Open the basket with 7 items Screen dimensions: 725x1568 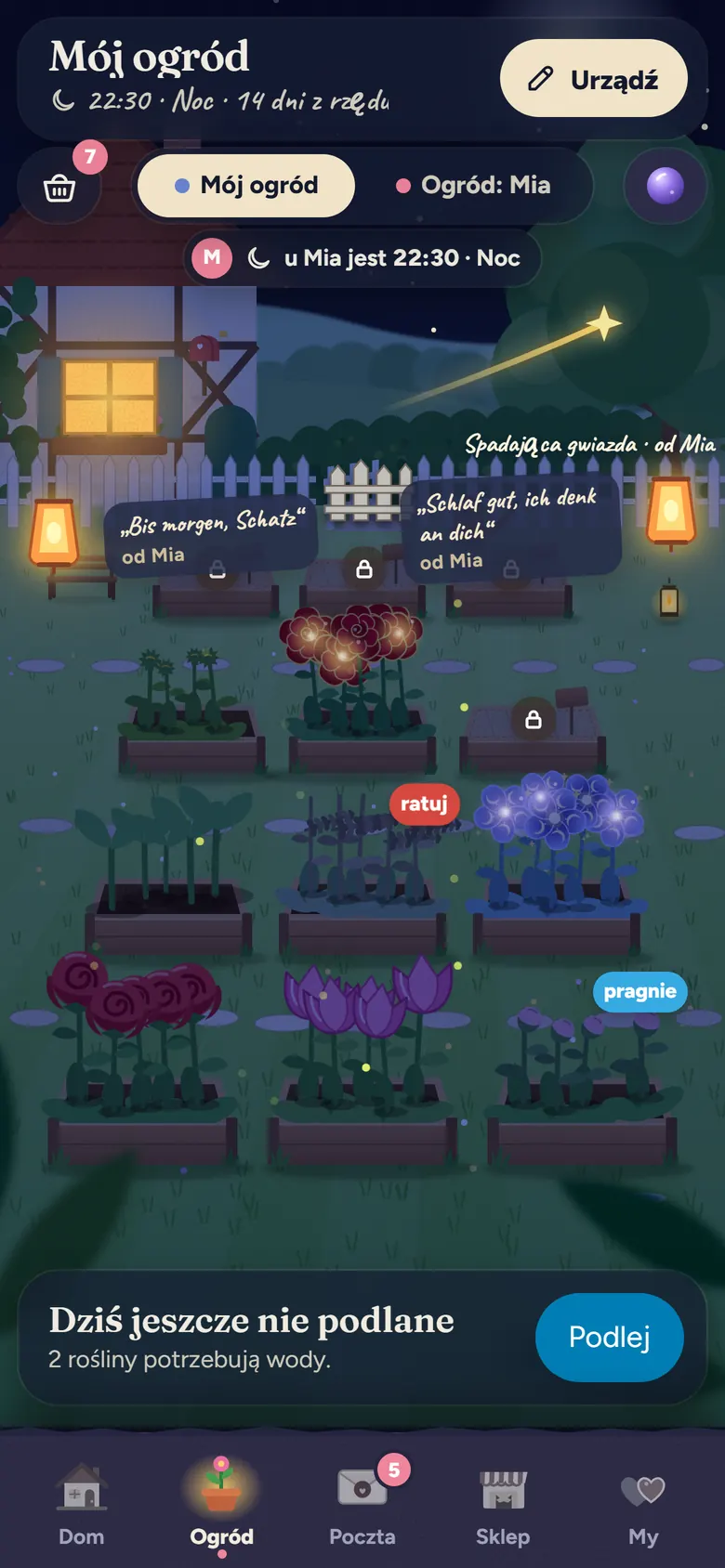click(59, 187)
